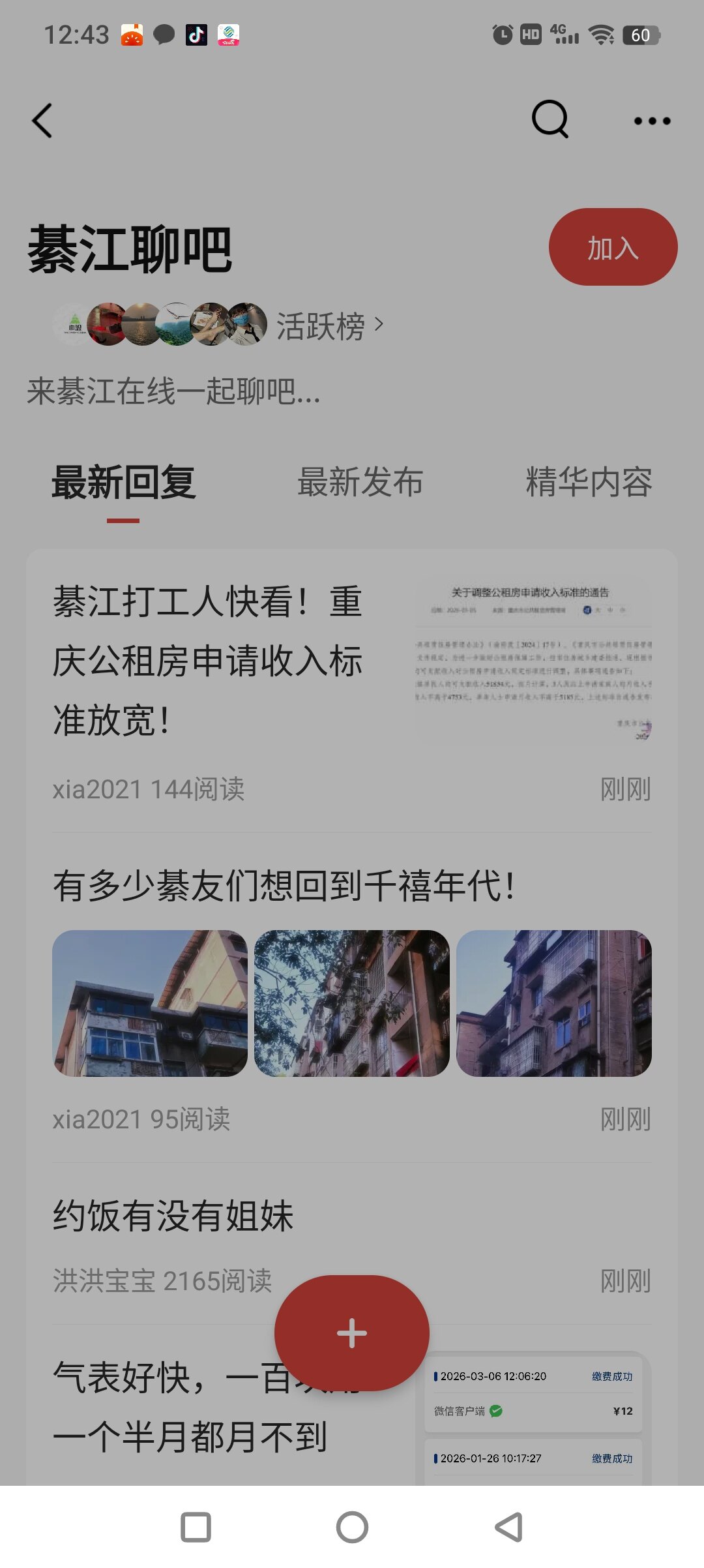
Task: Tap the system home button
Action: (352, 1527)
